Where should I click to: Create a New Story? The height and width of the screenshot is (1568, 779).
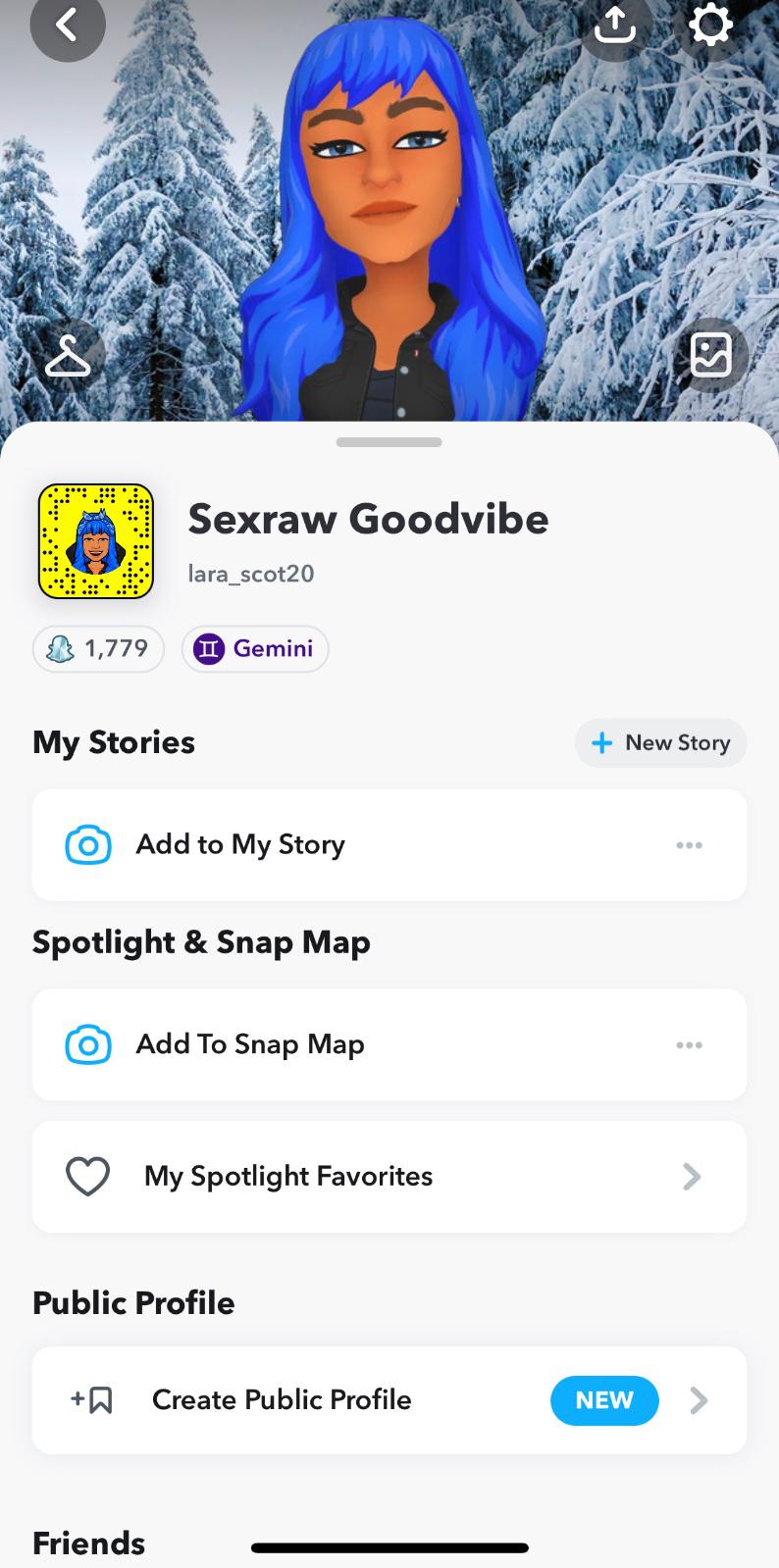(660, 743)
